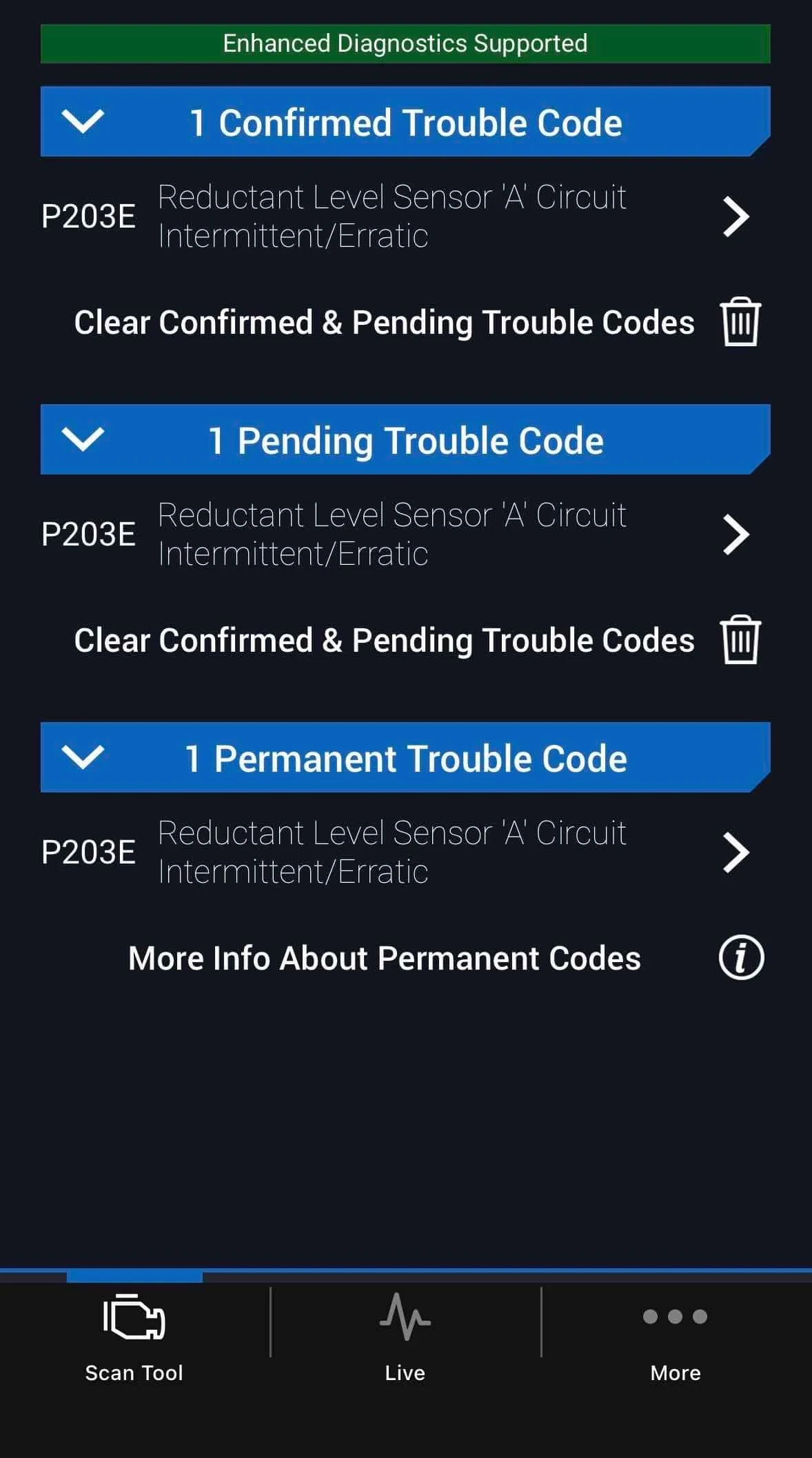Screen dimensions: 812x1458
Task: Collapse the 1 Permanent Trouble Code section
Action: pos(83,757)
